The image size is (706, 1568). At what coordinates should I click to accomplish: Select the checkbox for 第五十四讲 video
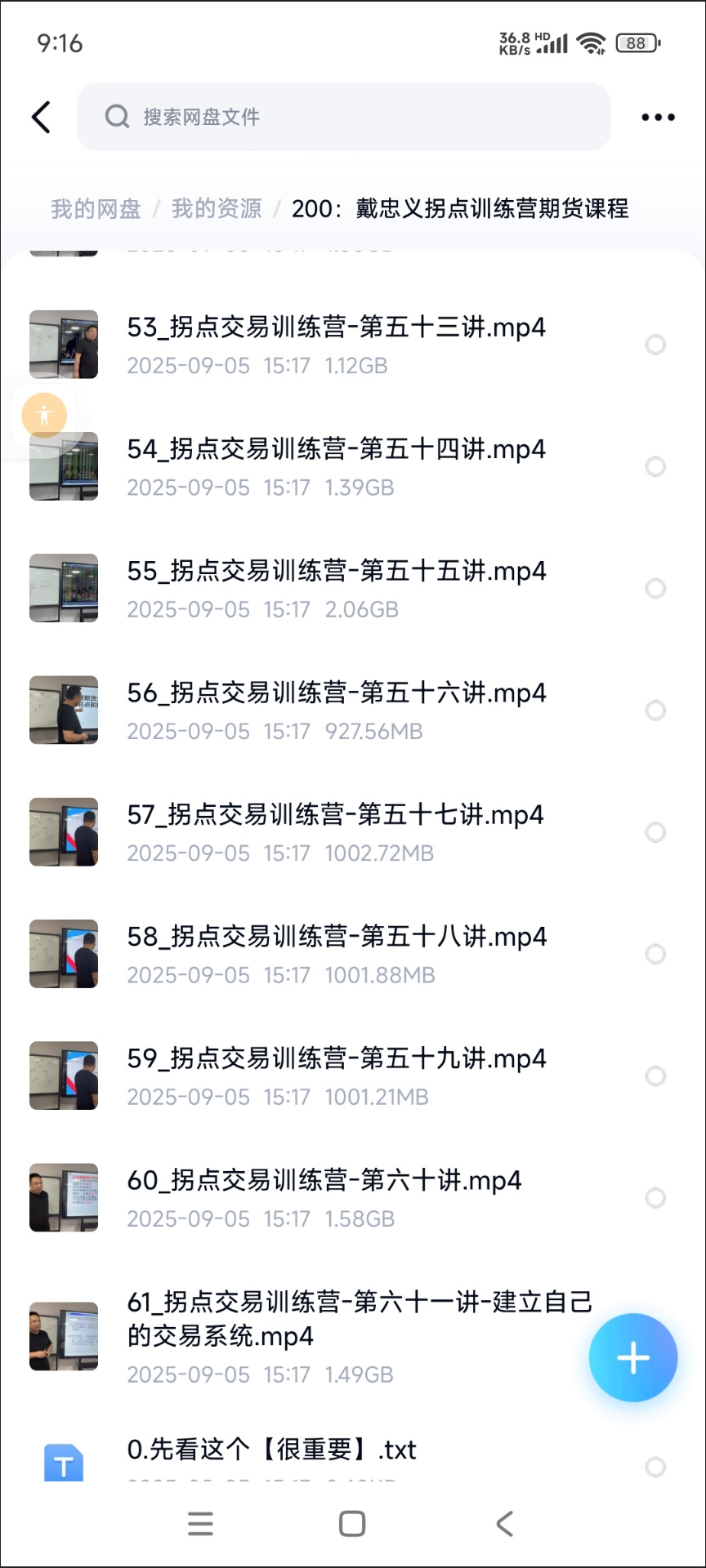point(655,467)
